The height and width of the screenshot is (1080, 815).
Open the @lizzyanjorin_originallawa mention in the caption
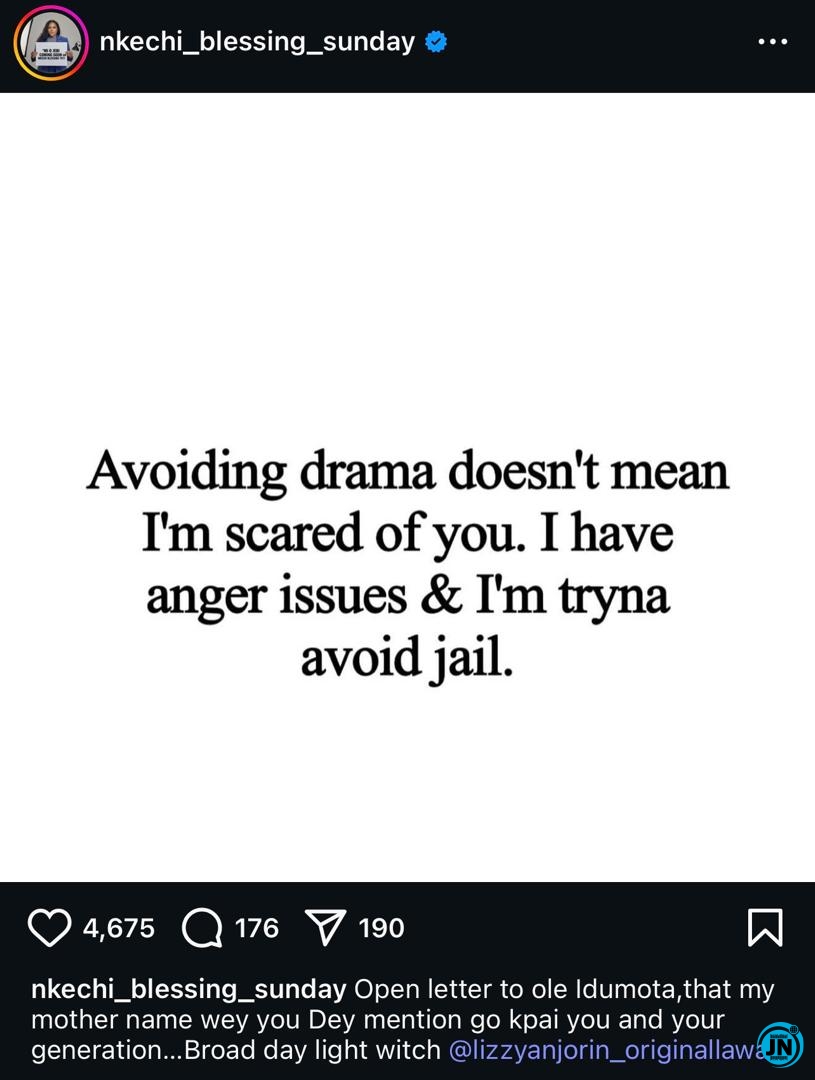pyautogui.click(x=600, y=1051)
